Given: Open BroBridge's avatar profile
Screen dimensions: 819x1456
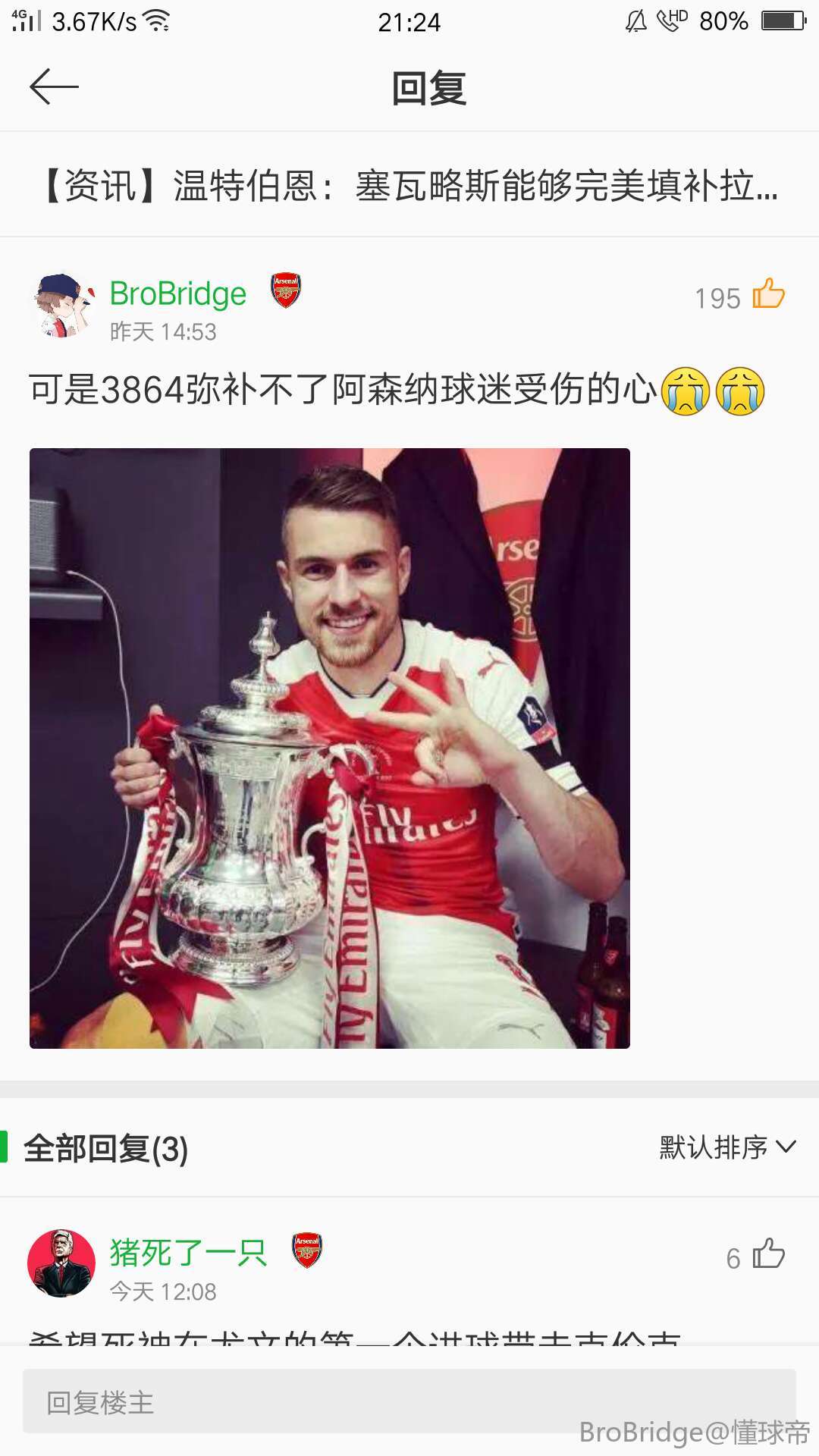Looking at the screenshot, I should (62, 305).
